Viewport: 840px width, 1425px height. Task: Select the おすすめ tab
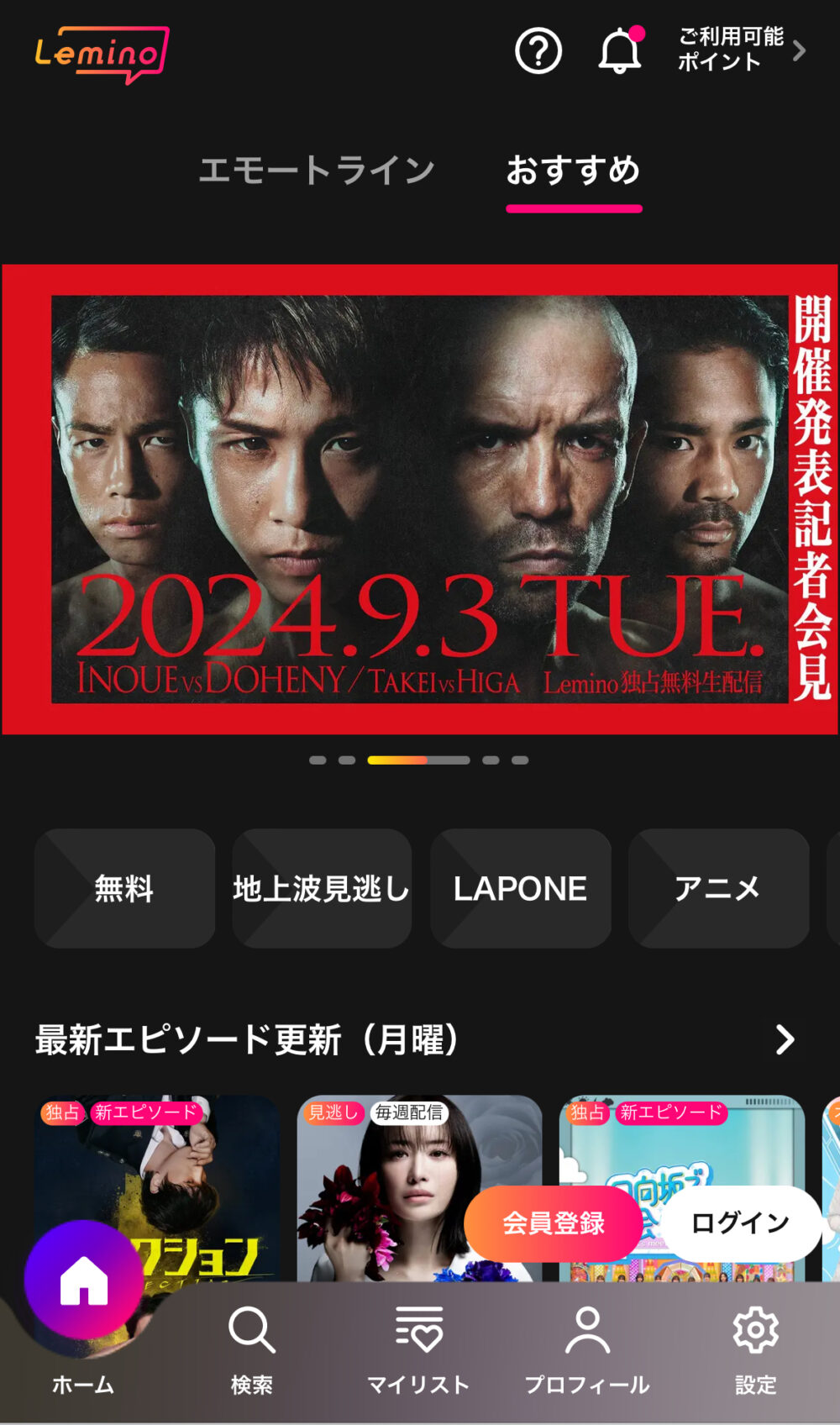tap(573, 171)
